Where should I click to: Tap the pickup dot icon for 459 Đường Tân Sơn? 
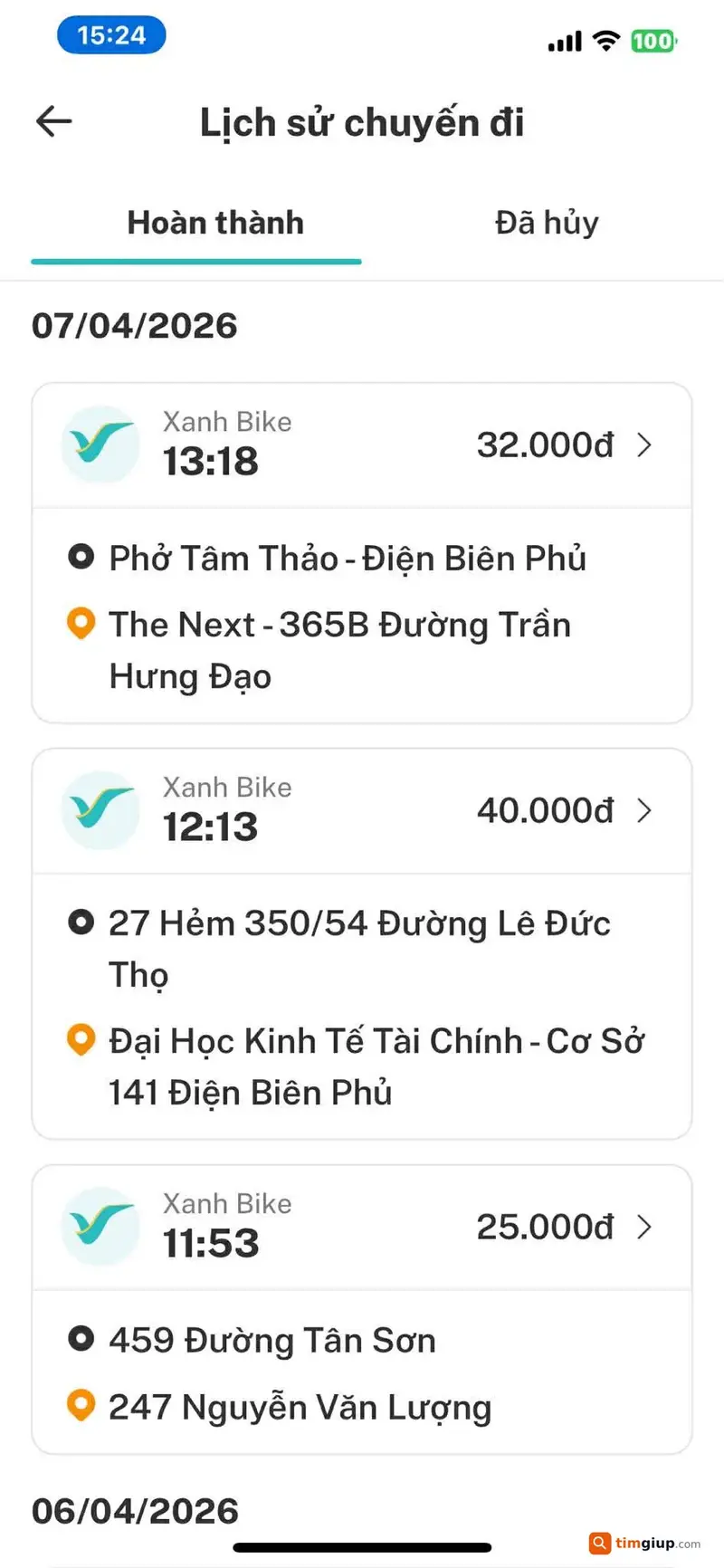tap(81, 1340)
